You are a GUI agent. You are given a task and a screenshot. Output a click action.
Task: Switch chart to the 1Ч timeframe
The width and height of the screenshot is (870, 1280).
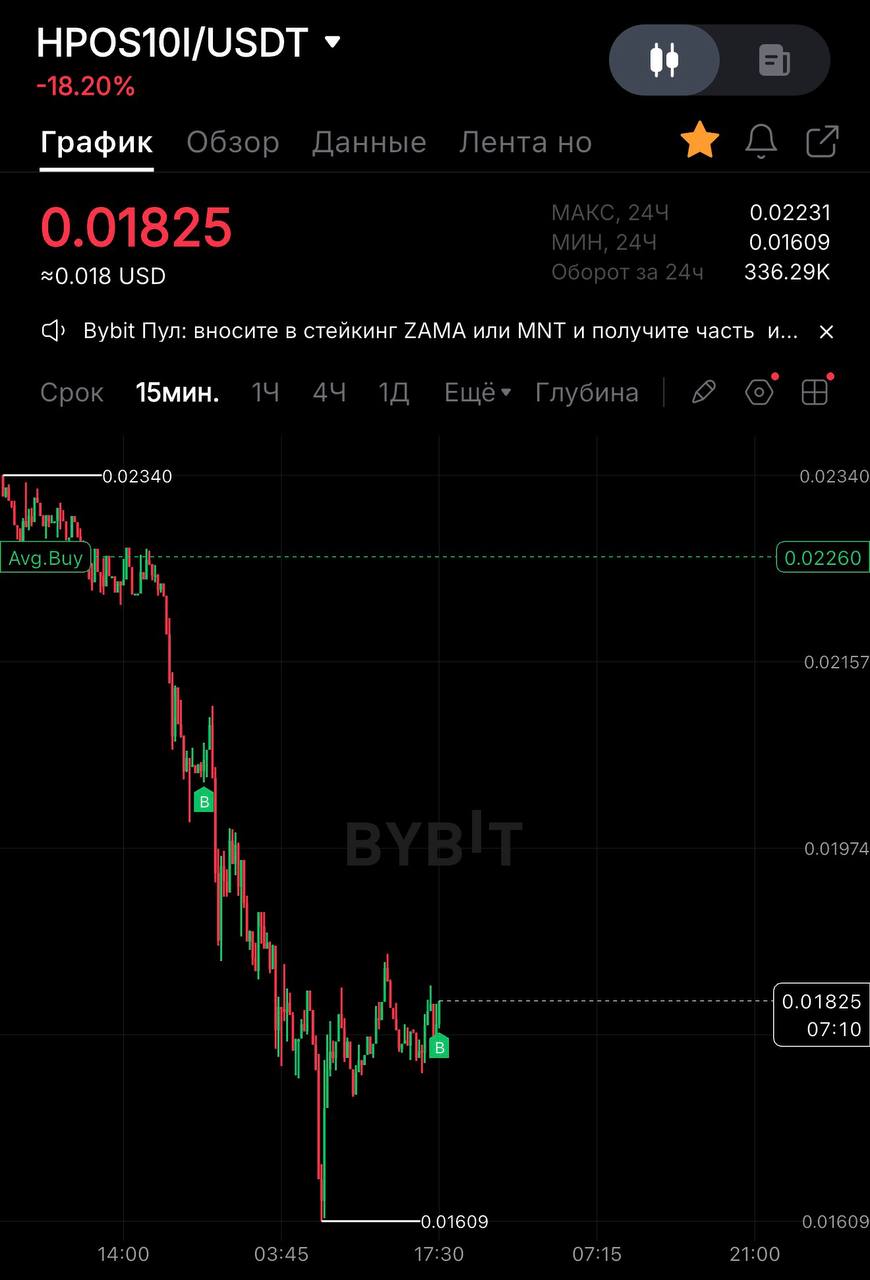(x=265, y=393)
